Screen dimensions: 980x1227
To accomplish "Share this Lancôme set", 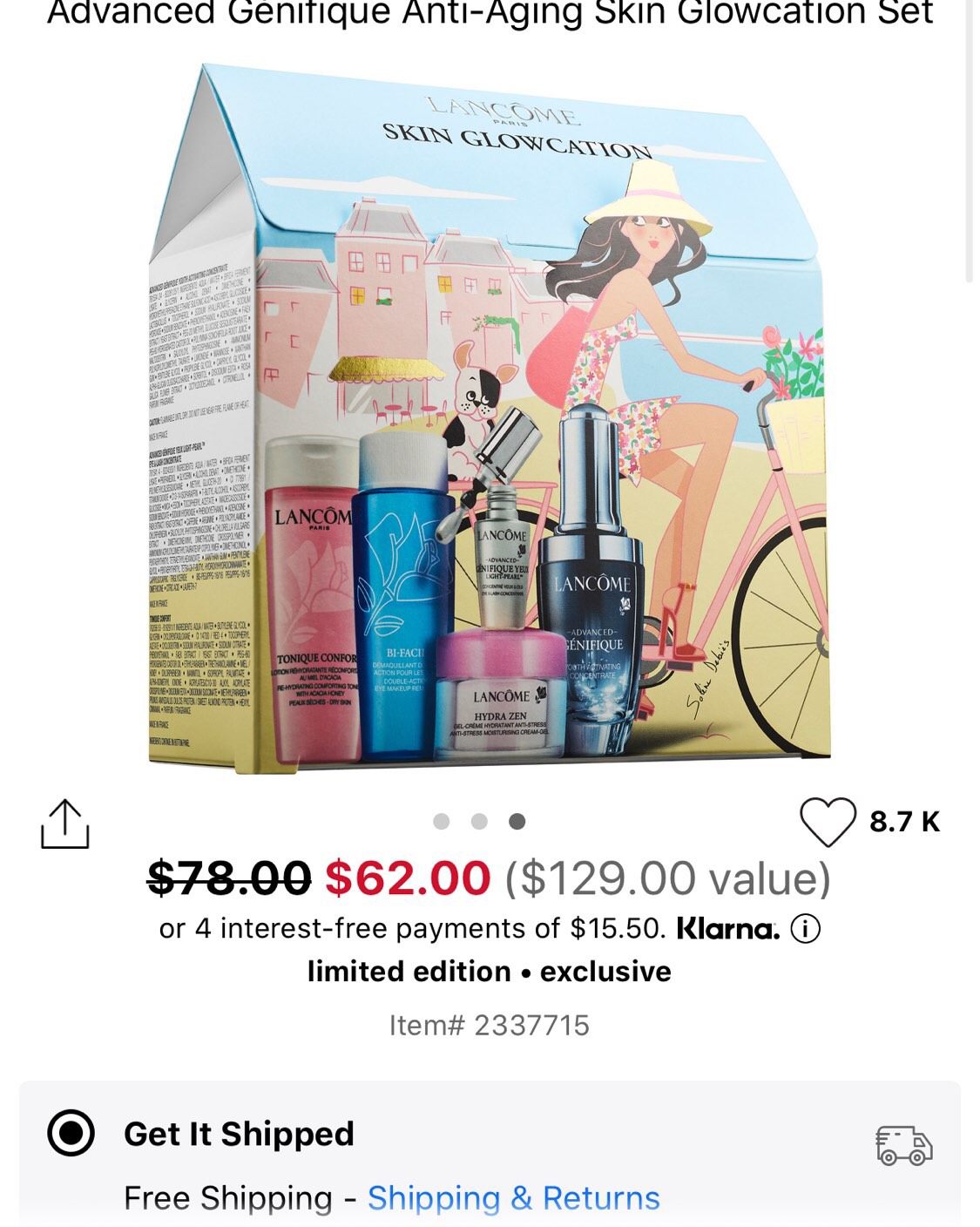I will [65, 823].
